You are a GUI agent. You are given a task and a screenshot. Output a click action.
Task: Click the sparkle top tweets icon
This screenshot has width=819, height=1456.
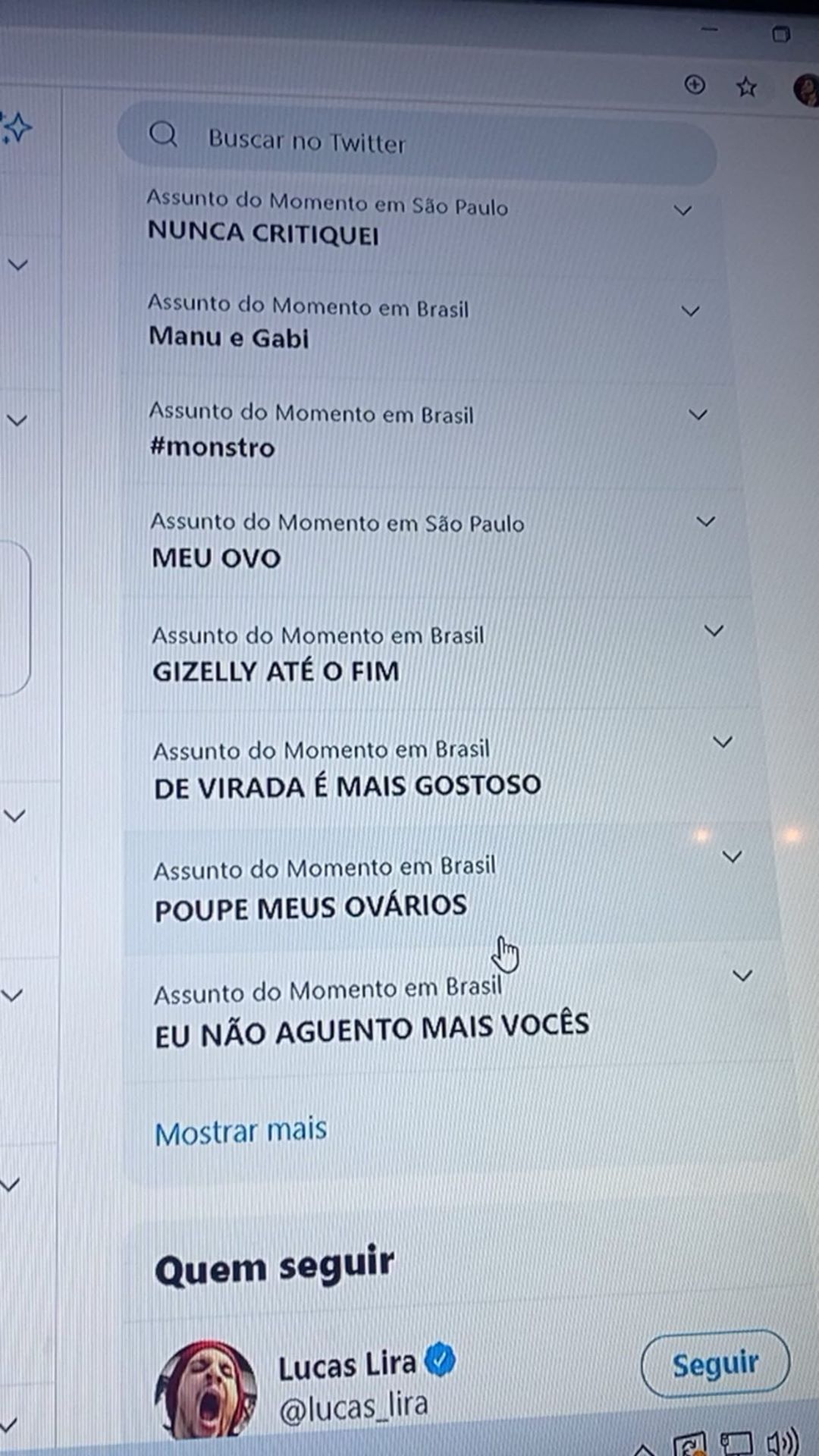(17, 127)
